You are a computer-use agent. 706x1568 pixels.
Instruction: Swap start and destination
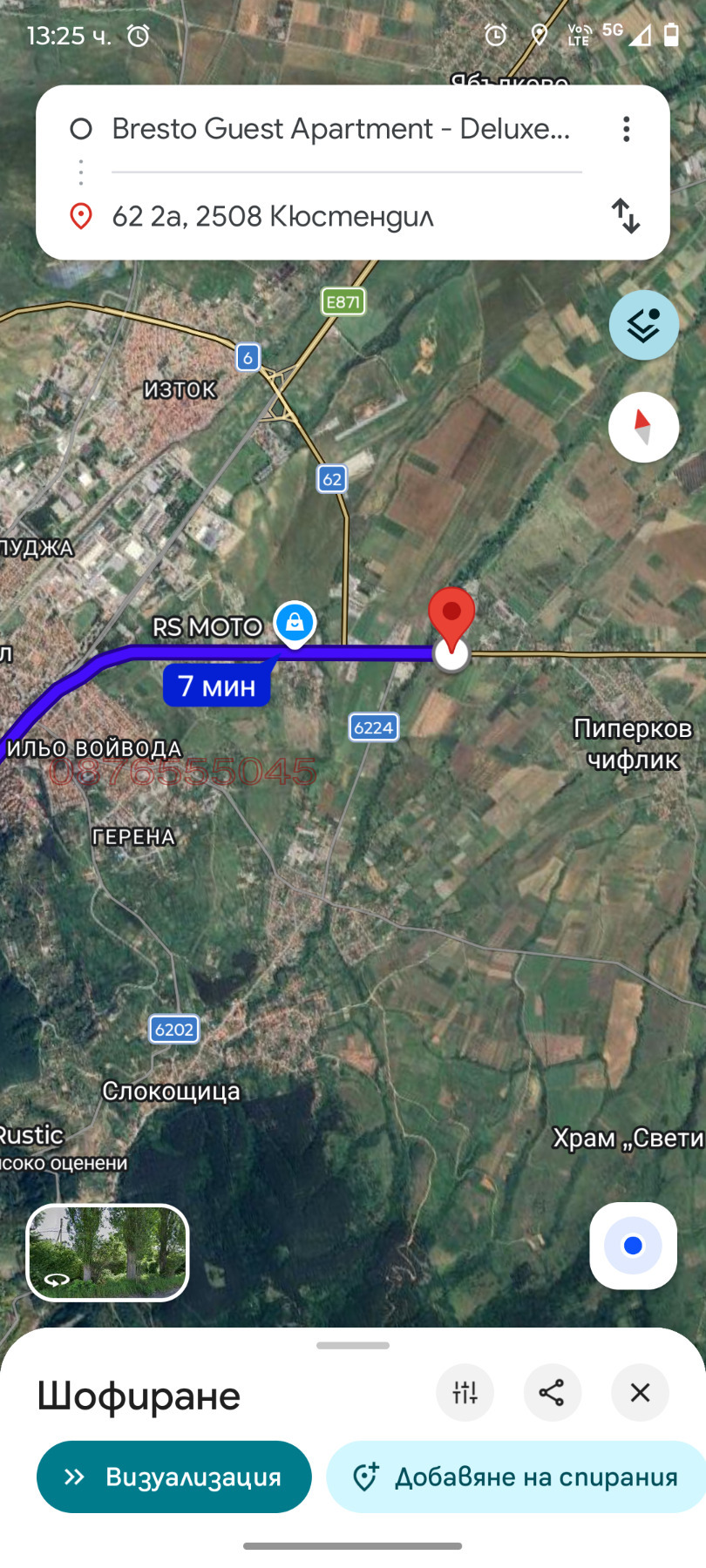[x=626, y=216]
